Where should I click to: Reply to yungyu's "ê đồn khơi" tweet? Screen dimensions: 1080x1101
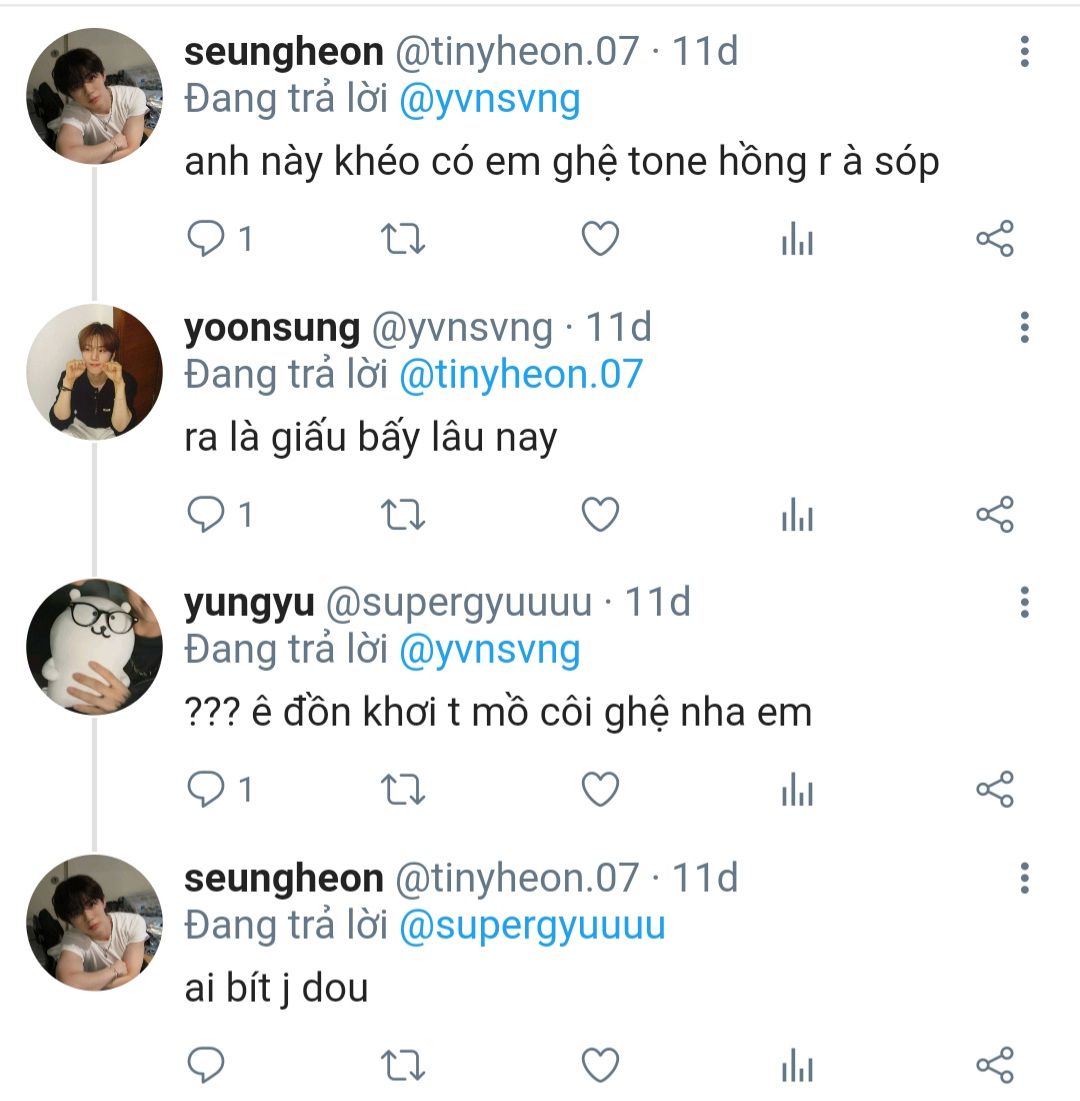tap(207, 790)
